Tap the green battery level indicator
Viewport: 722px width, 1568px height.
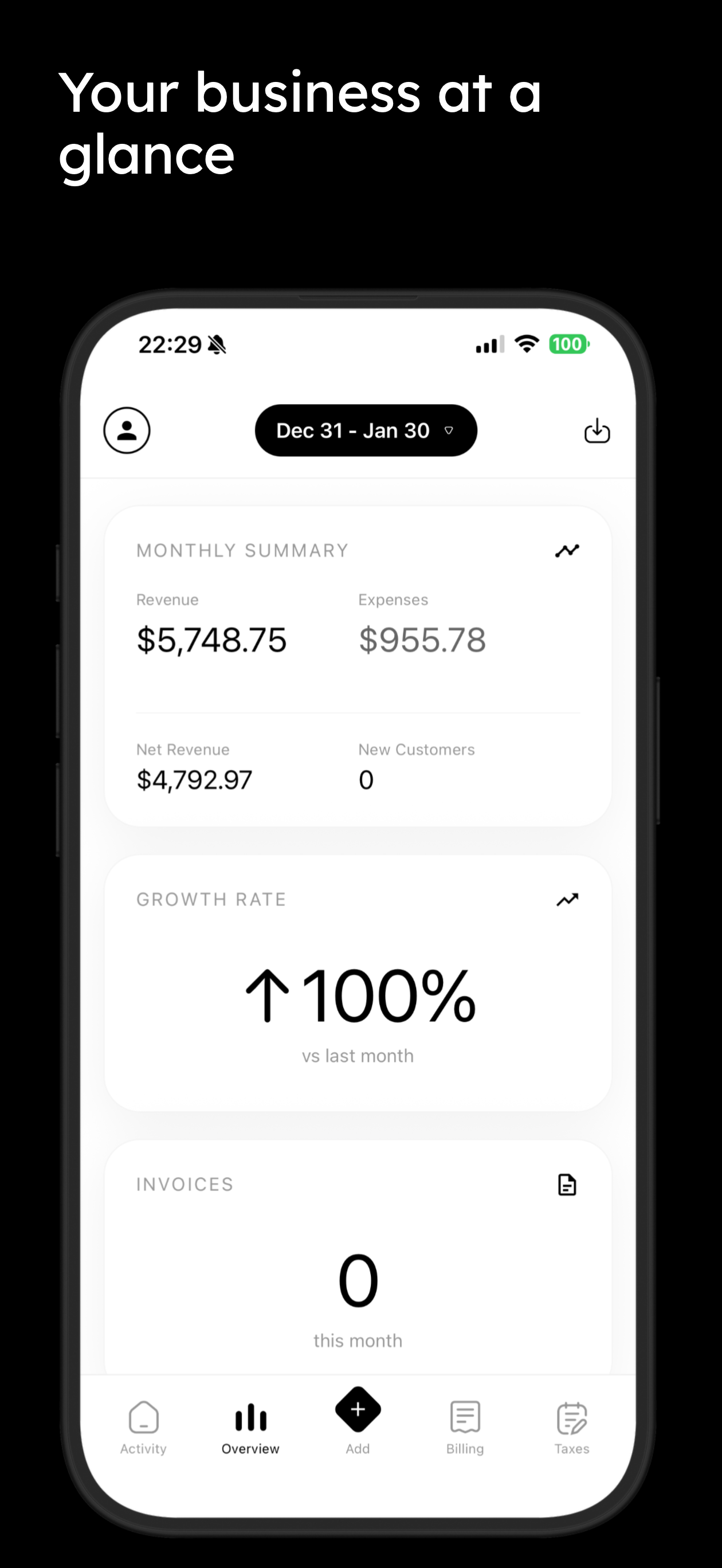pyautogui.click(x=568, y=344)
